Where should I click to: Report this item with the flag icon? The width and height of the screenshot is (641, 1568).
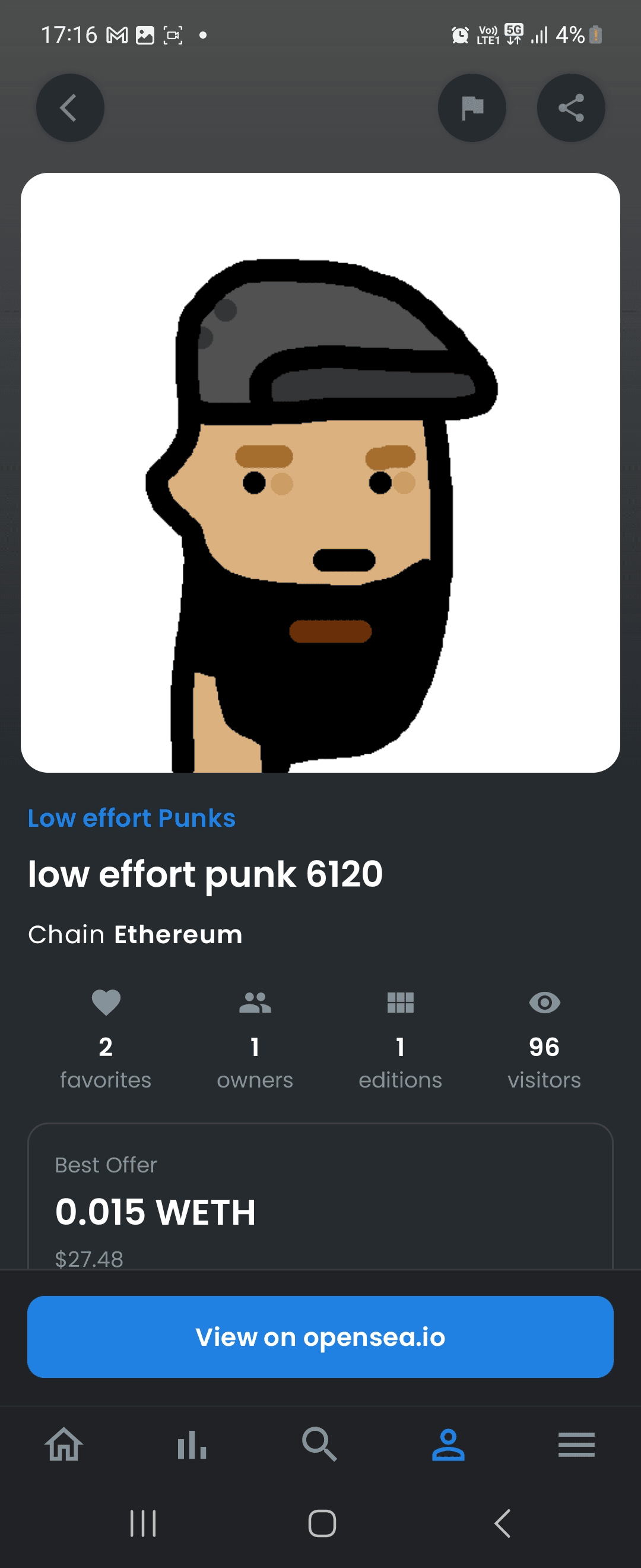click(x=472, y=108)
